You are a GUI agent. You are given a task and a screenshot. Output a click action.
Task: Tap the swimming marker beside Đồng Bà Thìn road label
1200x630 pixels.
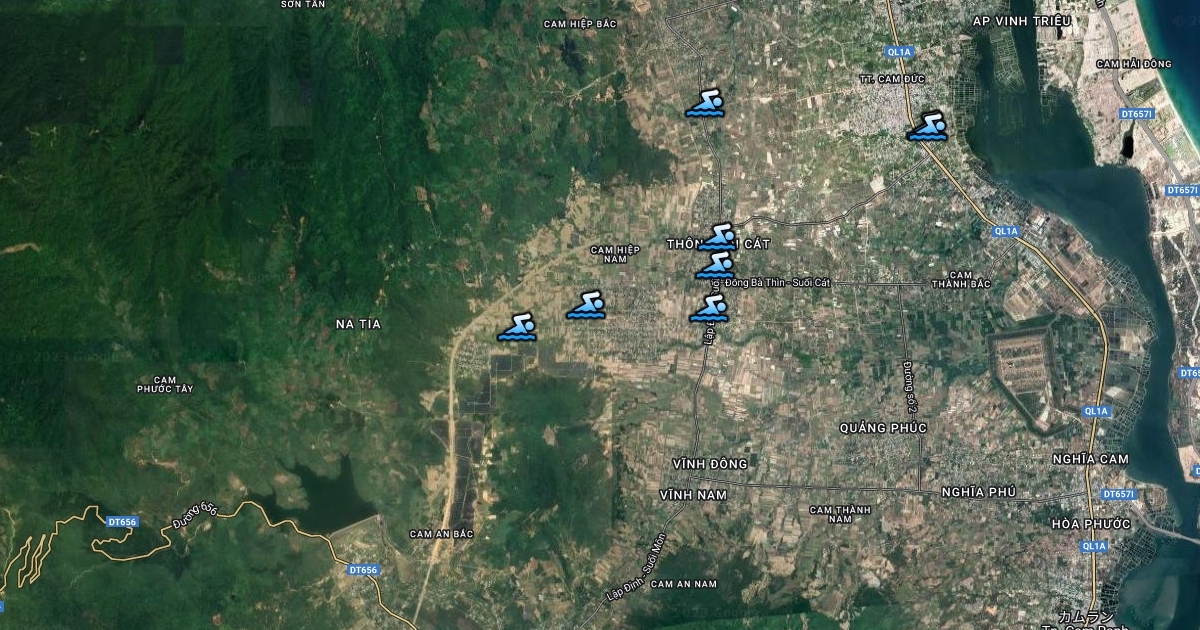pos(716,266)
